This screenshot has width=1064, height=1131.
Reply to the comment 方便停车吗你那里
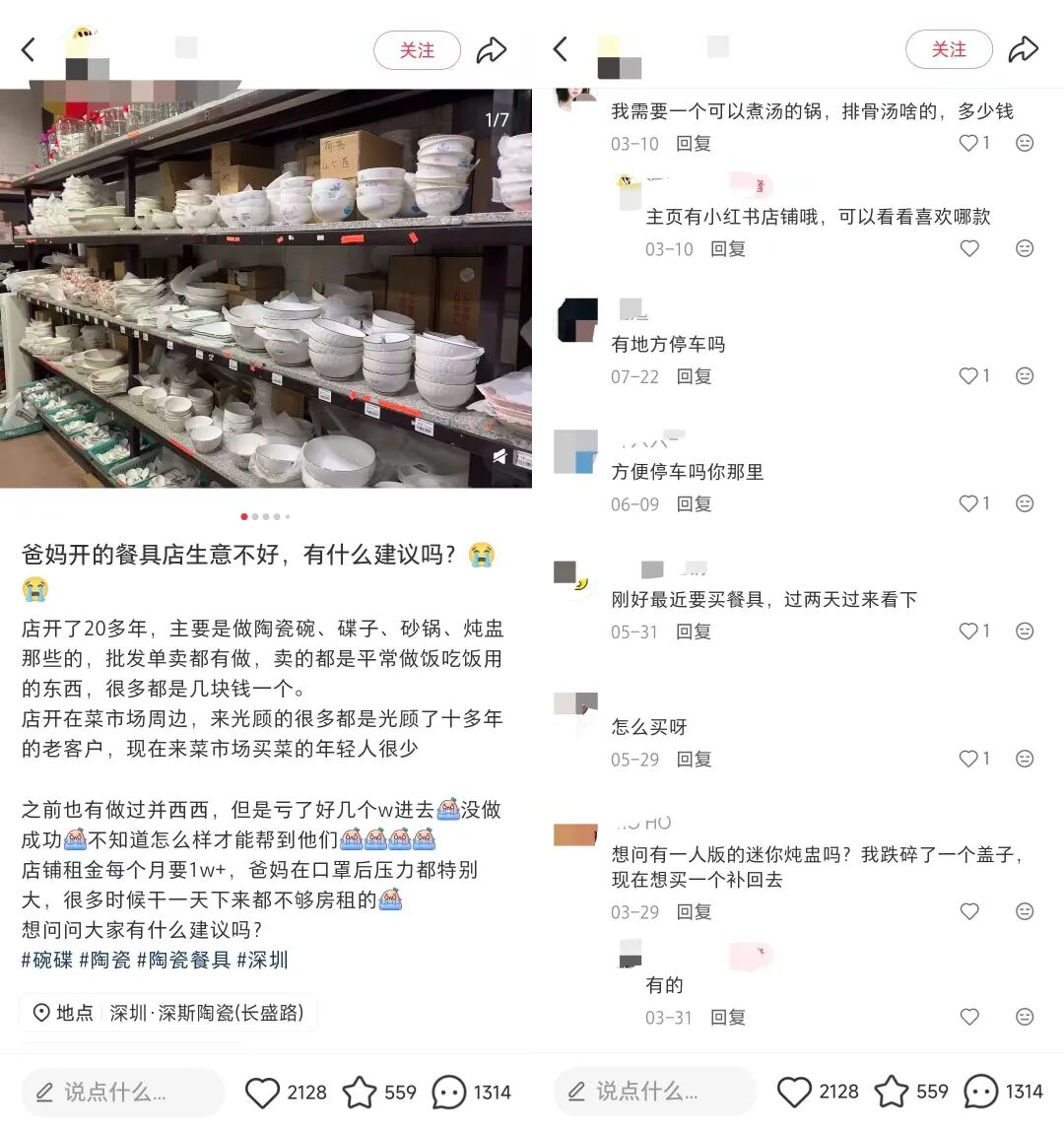(x=694, y=504)
